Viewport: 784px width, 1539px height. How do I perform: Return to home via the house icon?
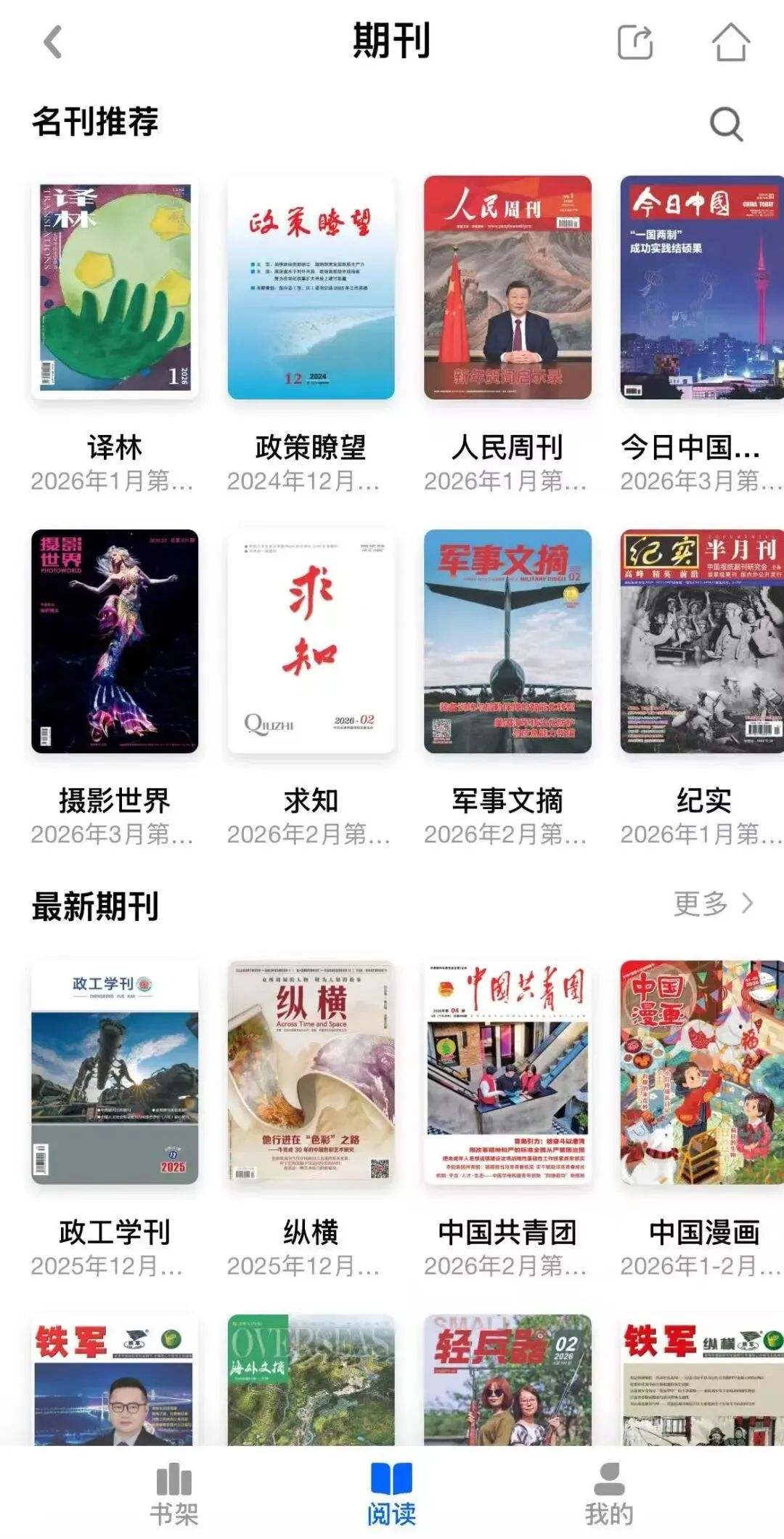click(730, 42)
